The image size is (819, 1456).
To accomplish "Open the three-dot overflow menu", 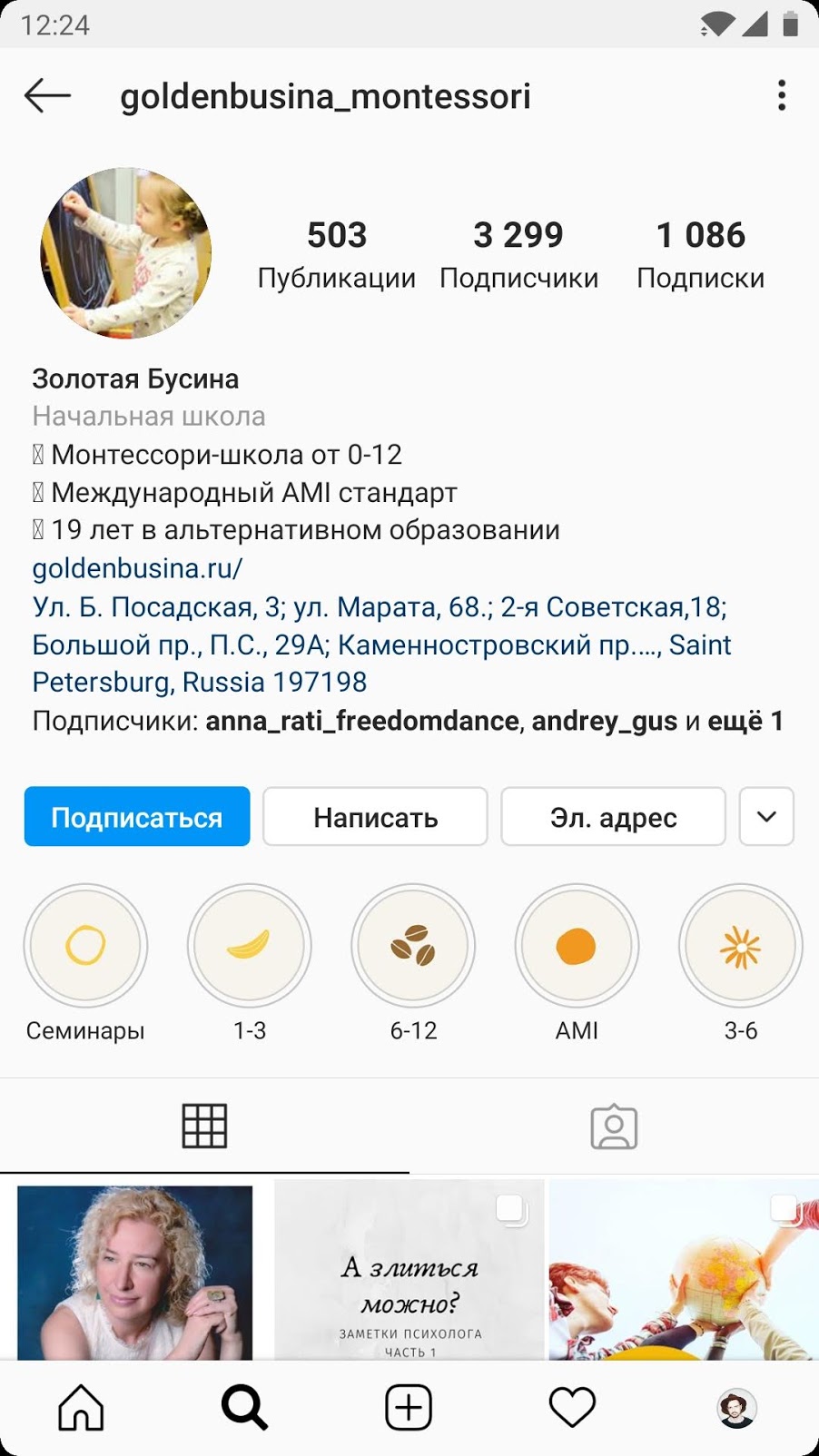I will (x=781, y=95).
